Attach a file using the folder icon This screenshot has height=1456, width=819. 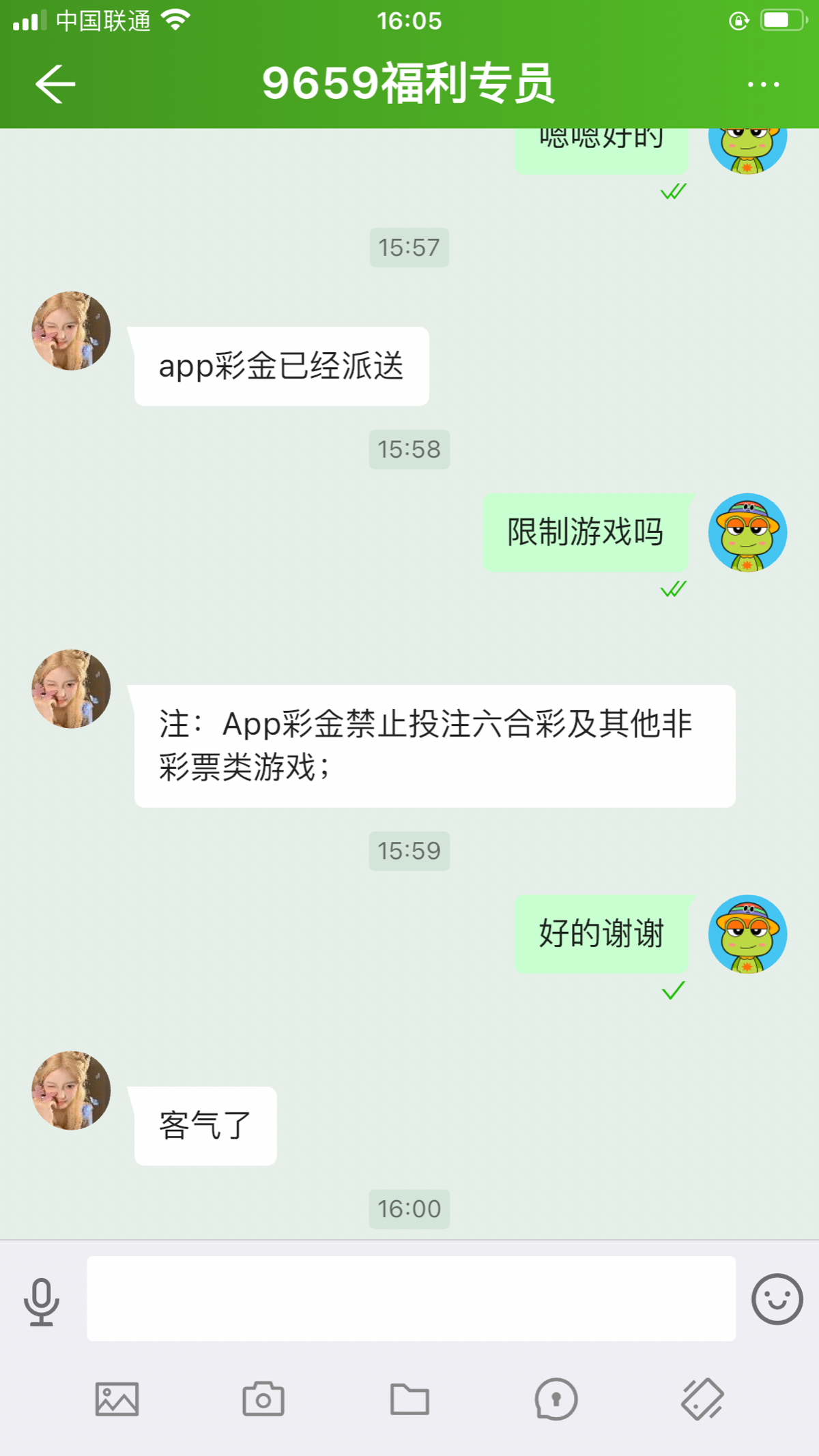(409, 1399)
